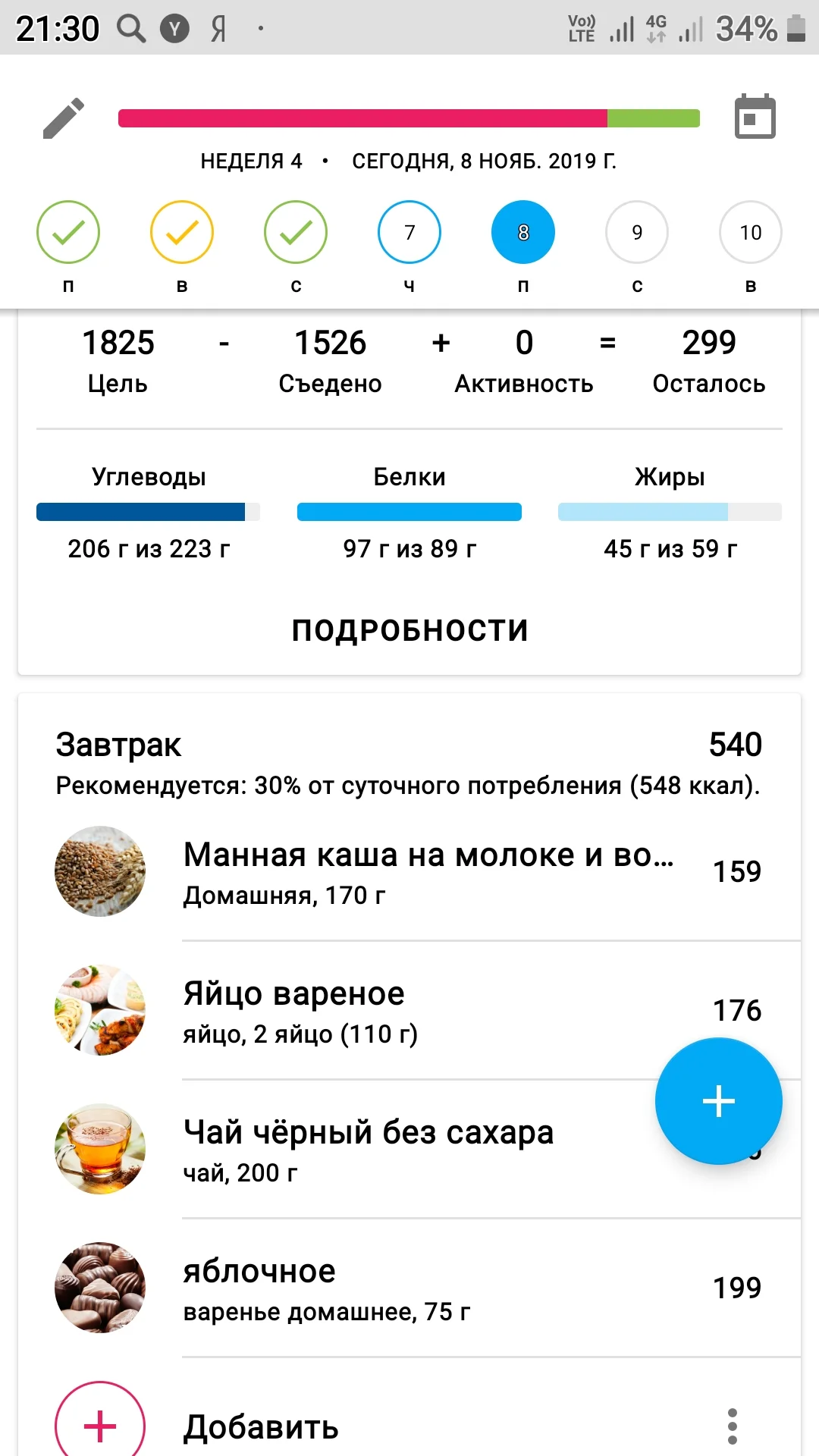Open the completed Monday day

pyautogui.click(x=68, y=232)
